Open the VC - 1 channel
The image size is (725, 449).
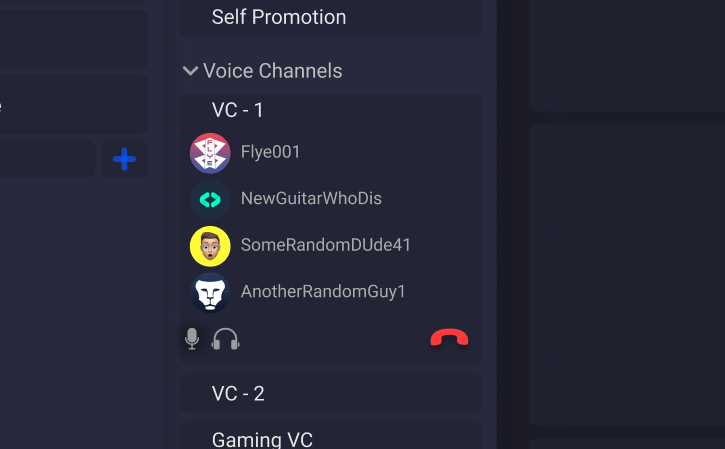tap(238, 110)
